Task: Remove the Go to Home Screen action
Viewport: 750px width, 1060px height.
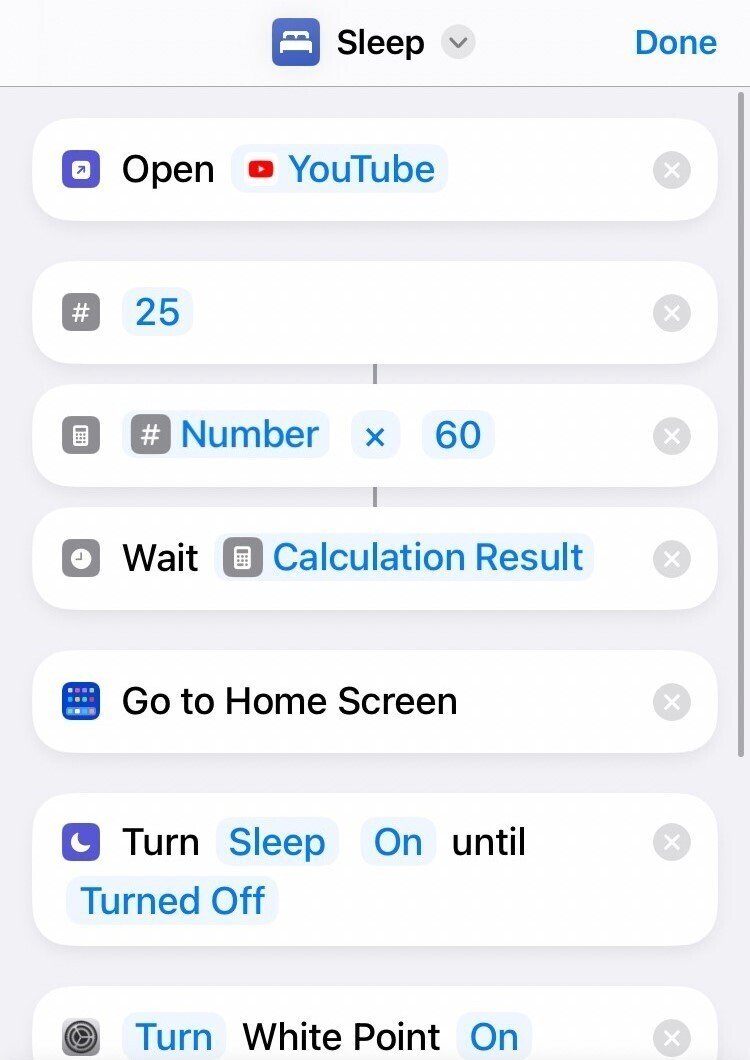Action: [x=671, y=702]
